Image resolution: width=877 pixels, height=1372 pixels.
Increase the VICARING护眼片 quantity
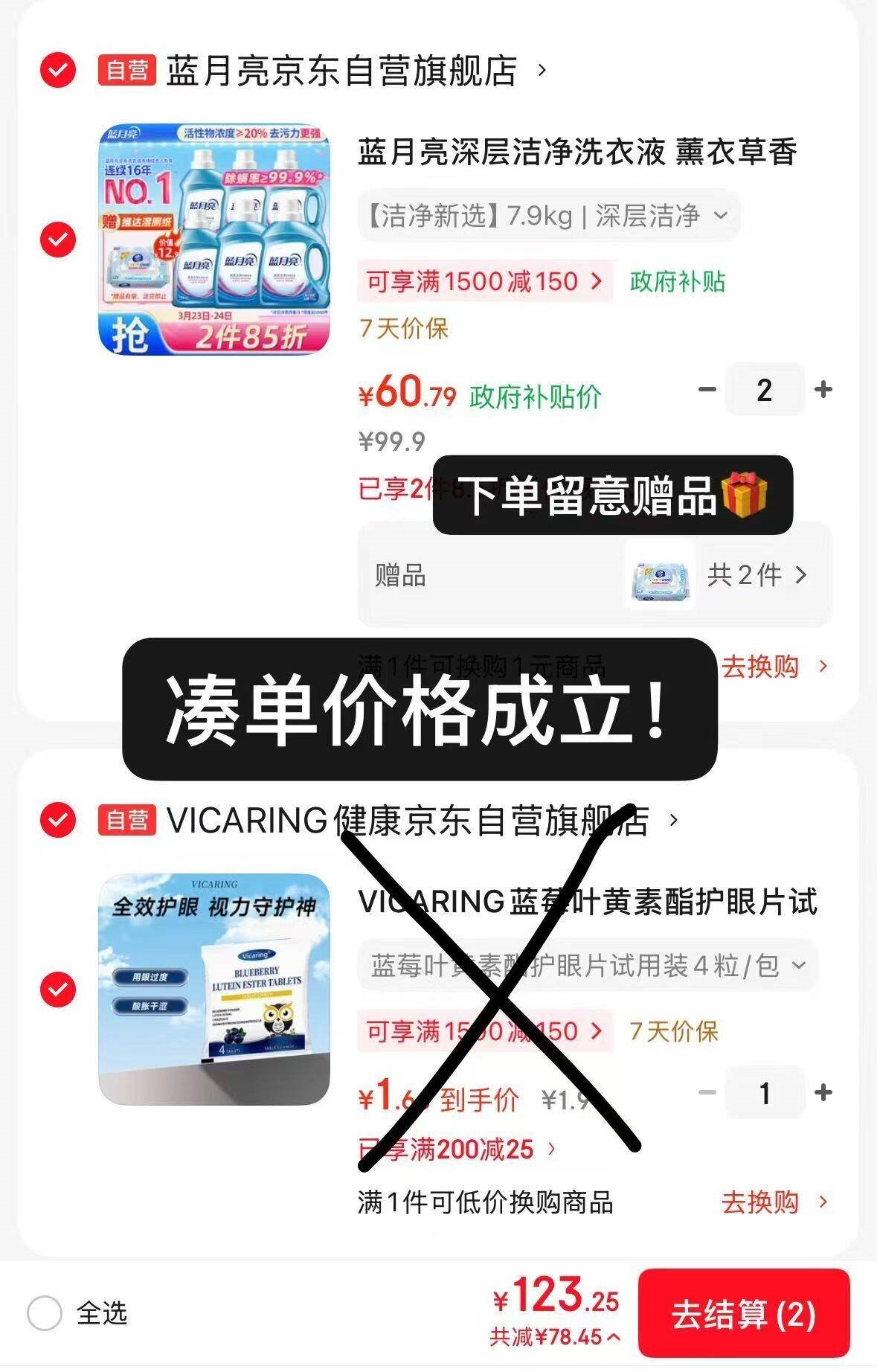(x=823, y=1092)
